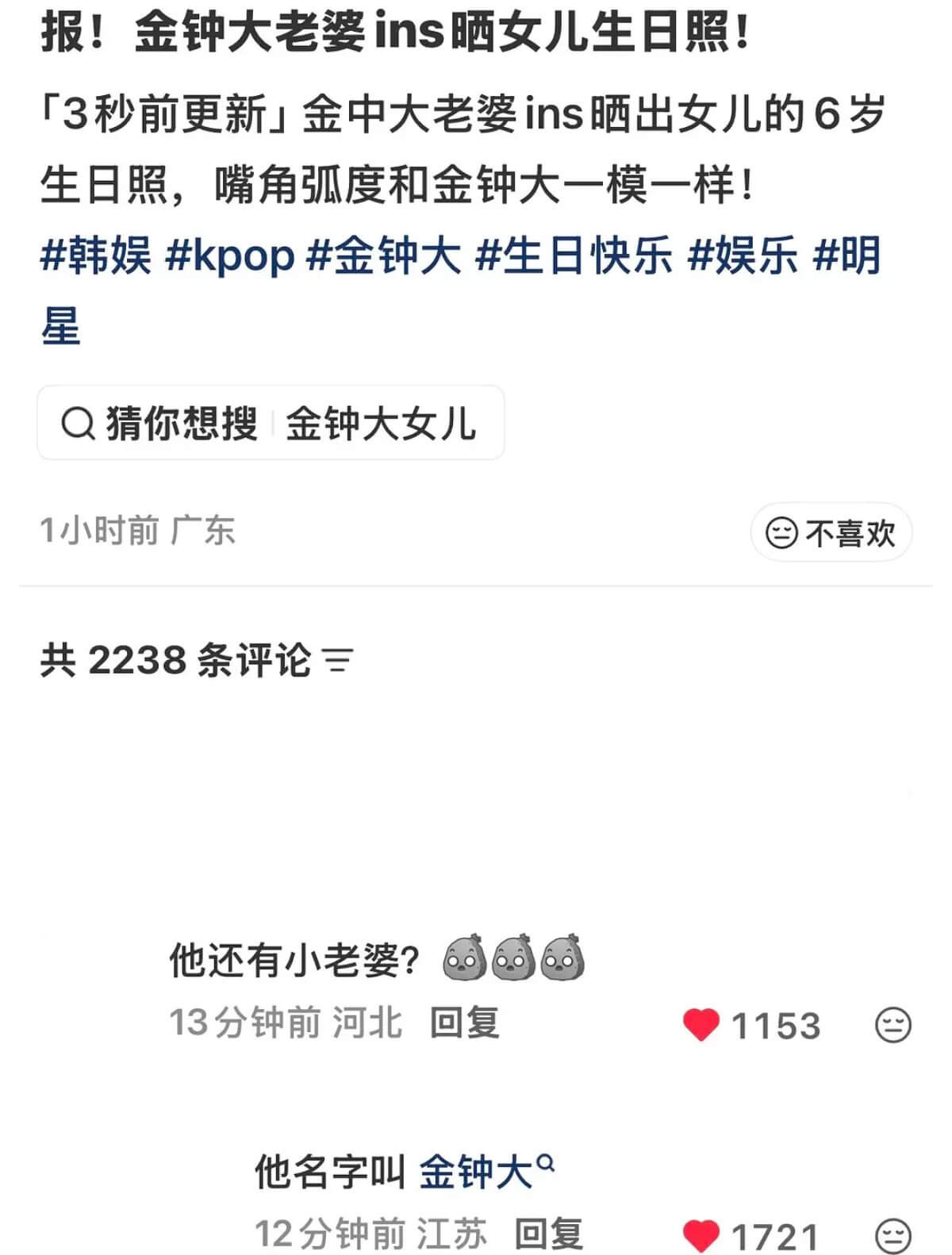952x1255 pixels.
Task: Open the #kpop hashtag
Action: [x=230, y=256]
